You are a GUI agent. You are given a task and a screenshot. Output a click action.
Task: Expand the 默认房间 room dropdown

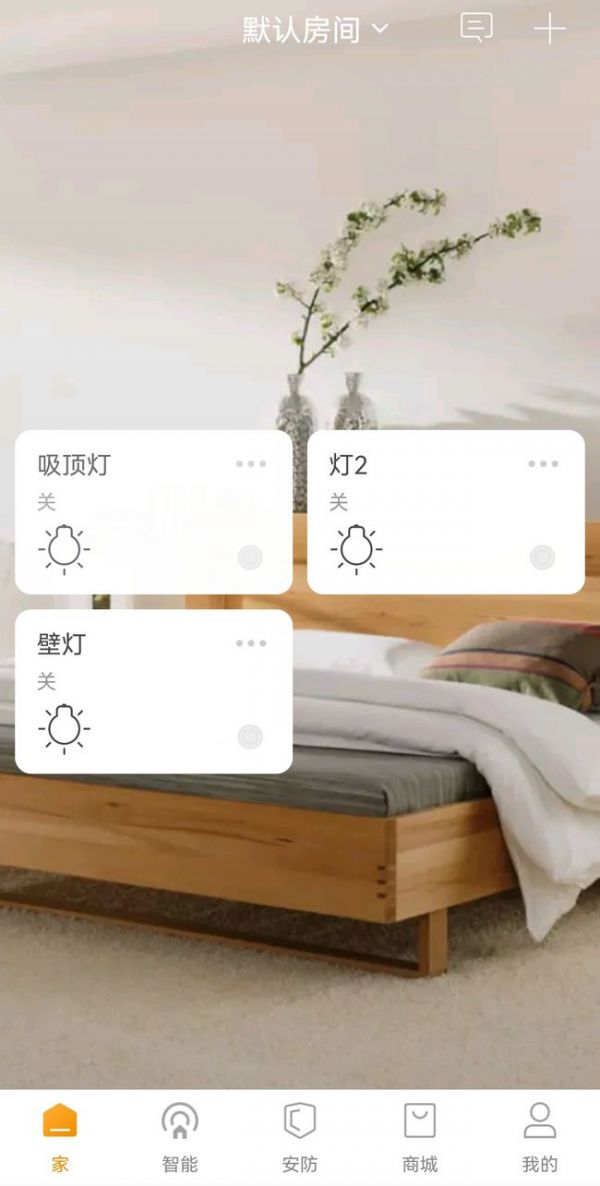click(x=314, y=30)
